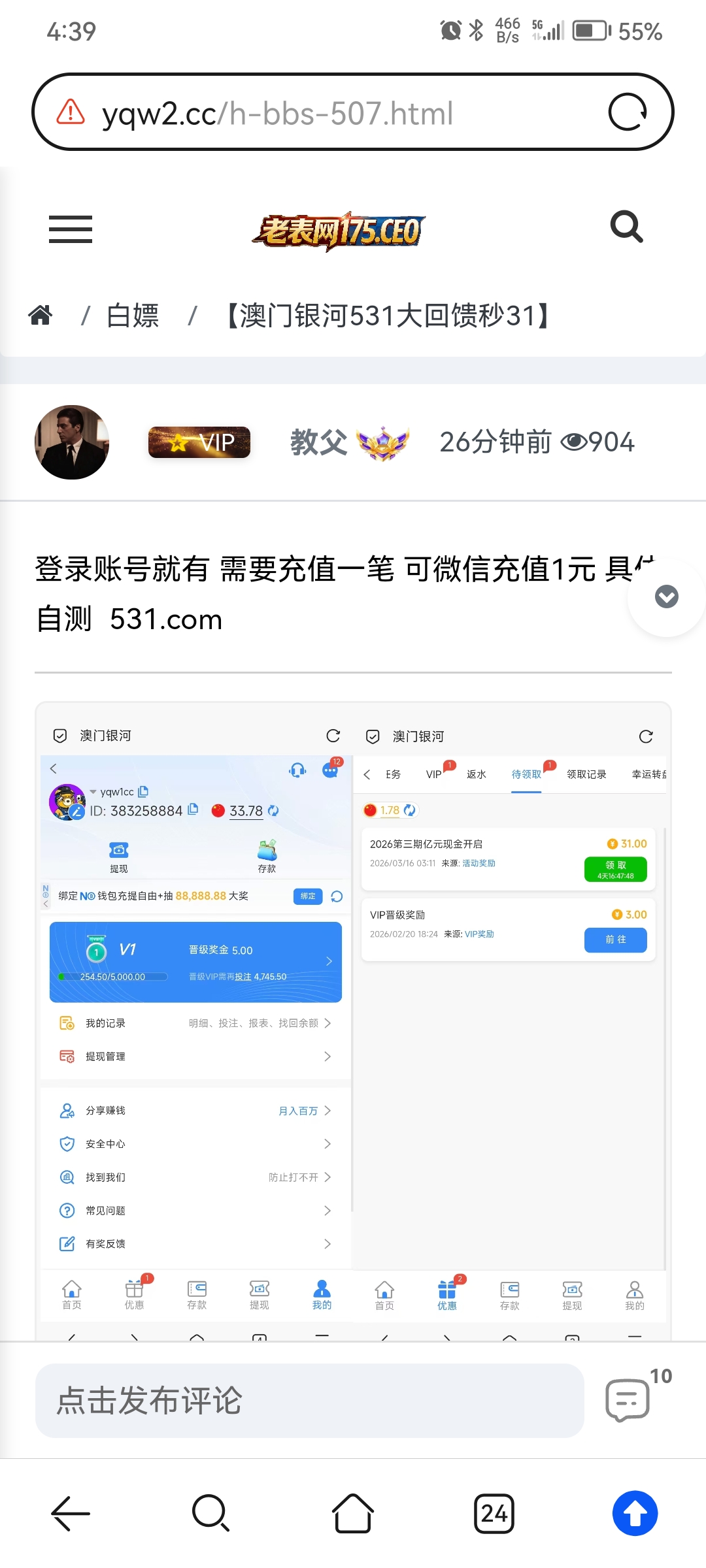Select the 存款 deposit wallet icon
Image resolution: width=706 pixels, height=1568 pixels.
click(266, 851)
